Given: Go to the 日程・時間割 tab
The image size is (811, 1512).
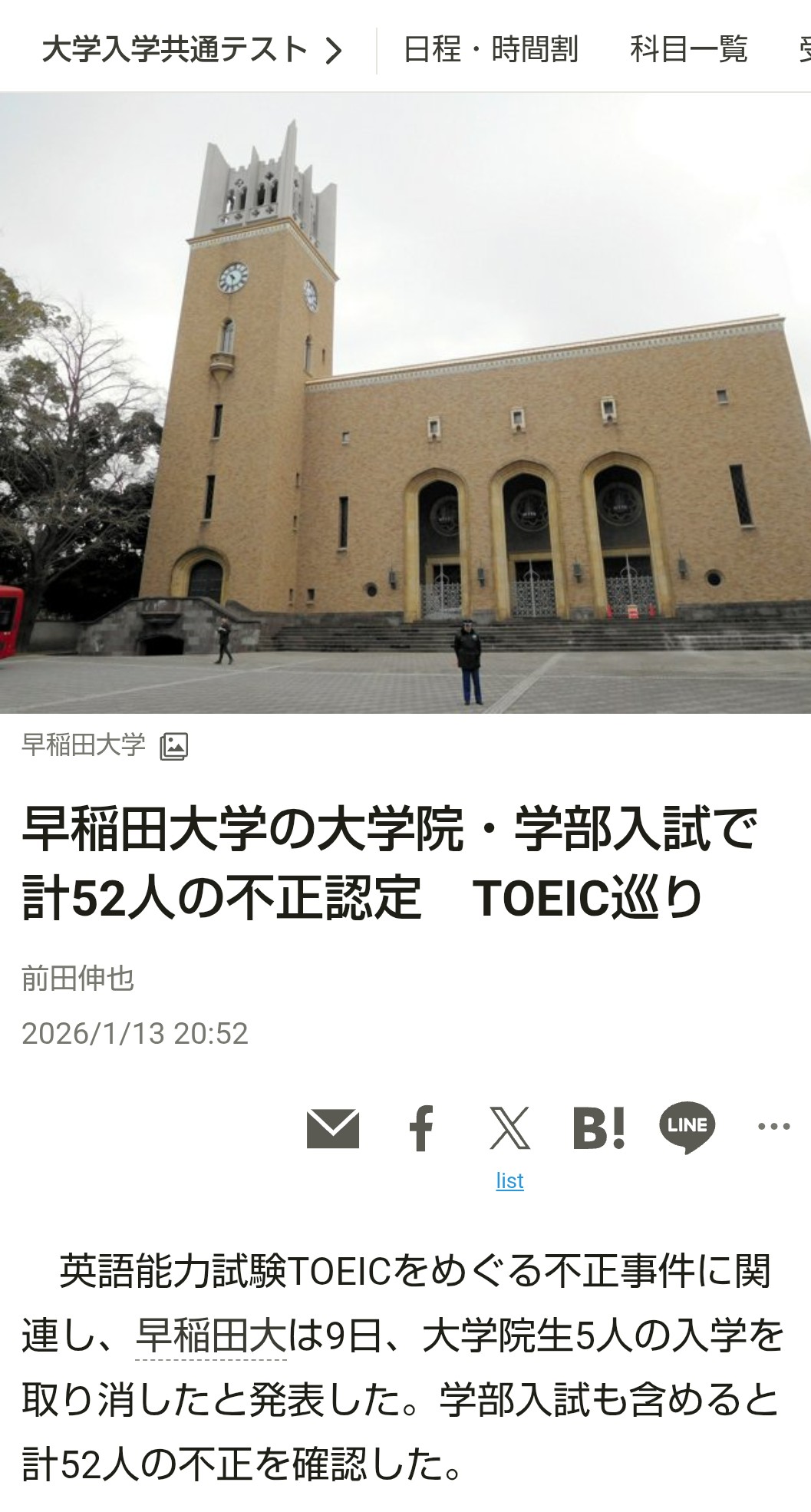Looking at the screenshot, I should (x=491, y=50).
